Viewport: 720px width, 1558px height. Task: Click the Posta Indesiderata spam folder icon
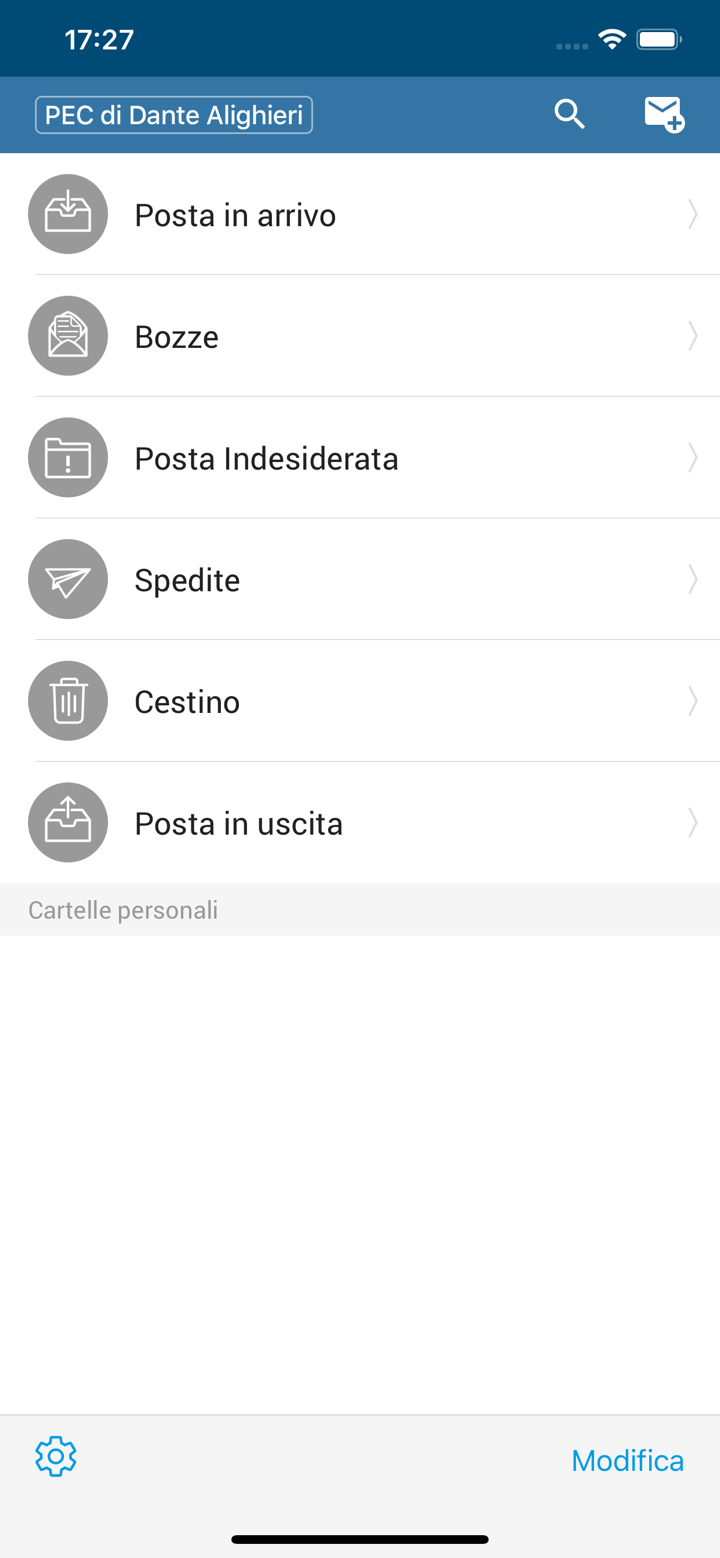tap(68, 457)
